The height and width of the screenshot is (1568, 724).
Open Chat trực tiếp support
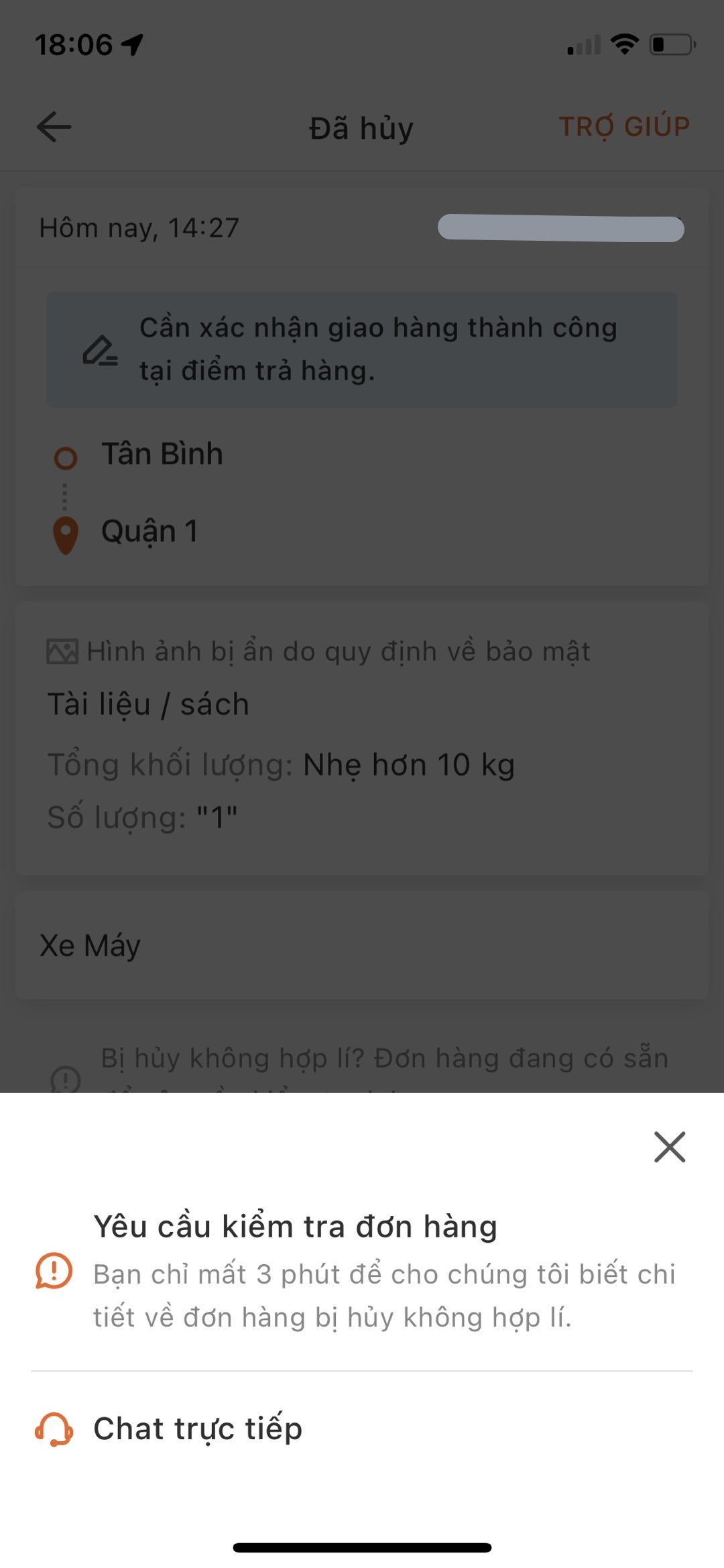(198, 1429)
